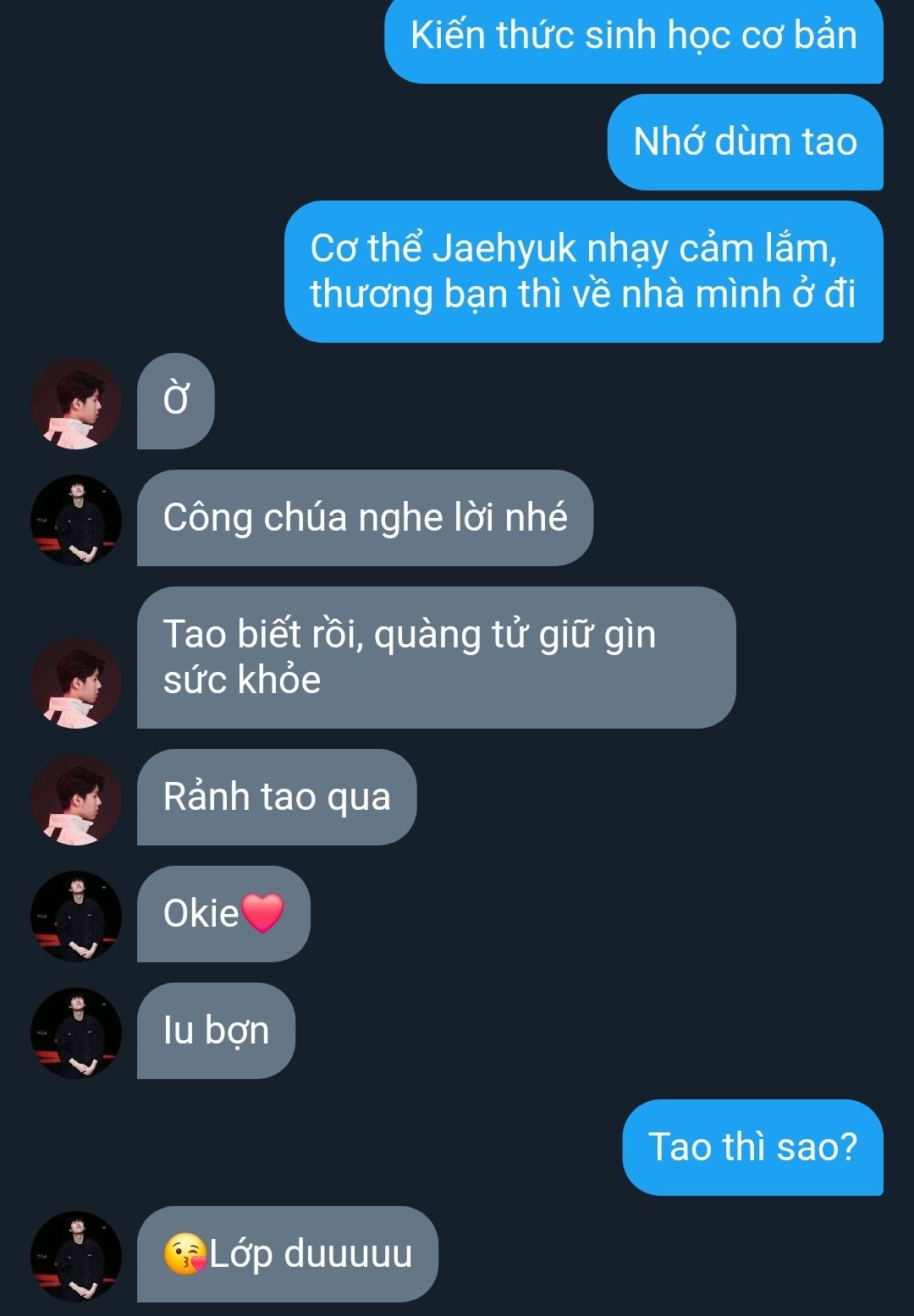Open avatar beside "Lớp duuuuu" message
Image resolution: width=914 pixels, height=1316 pixels.
(x=76, y=1257)
